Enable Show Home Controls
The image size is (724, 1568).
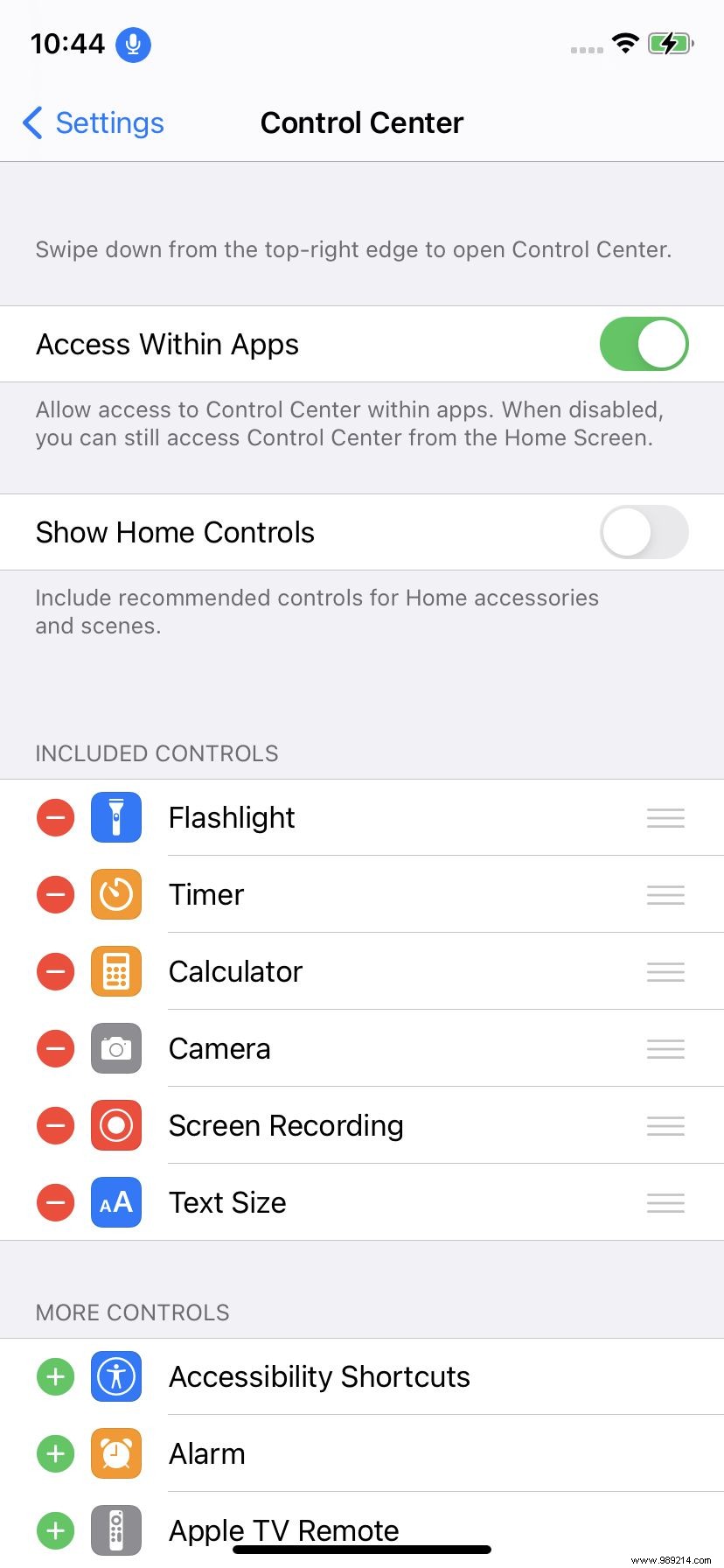click(x=644, y=532)
